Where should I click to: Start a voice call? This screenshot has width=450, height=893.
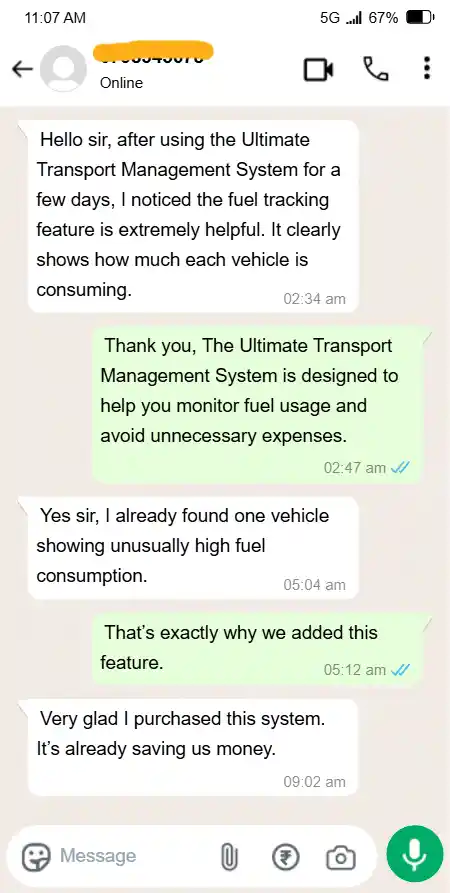(x=376, y=69)
